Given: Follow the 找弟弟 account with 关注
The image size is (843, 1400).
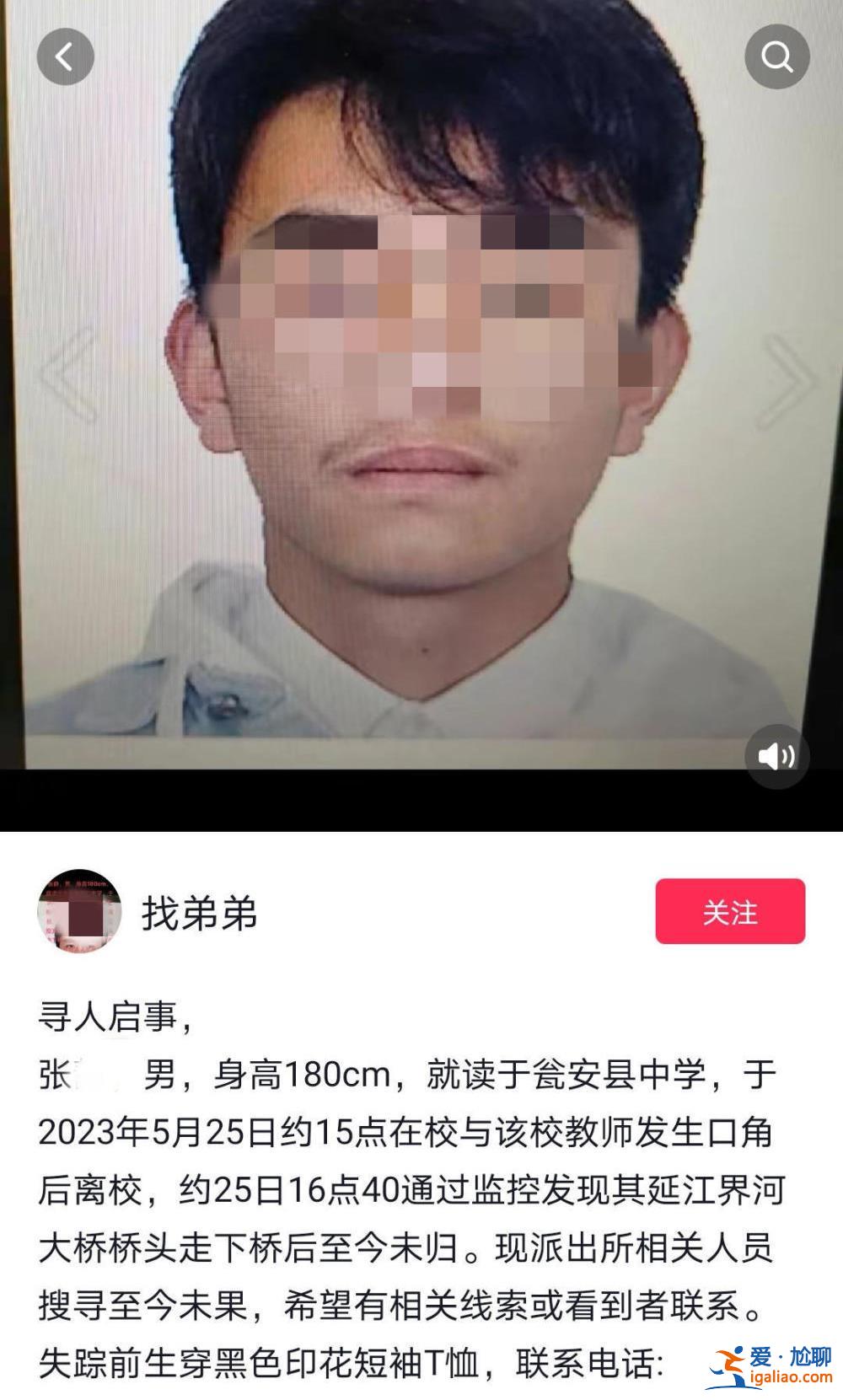Looking at the screenshot, I should pos(730,911).
